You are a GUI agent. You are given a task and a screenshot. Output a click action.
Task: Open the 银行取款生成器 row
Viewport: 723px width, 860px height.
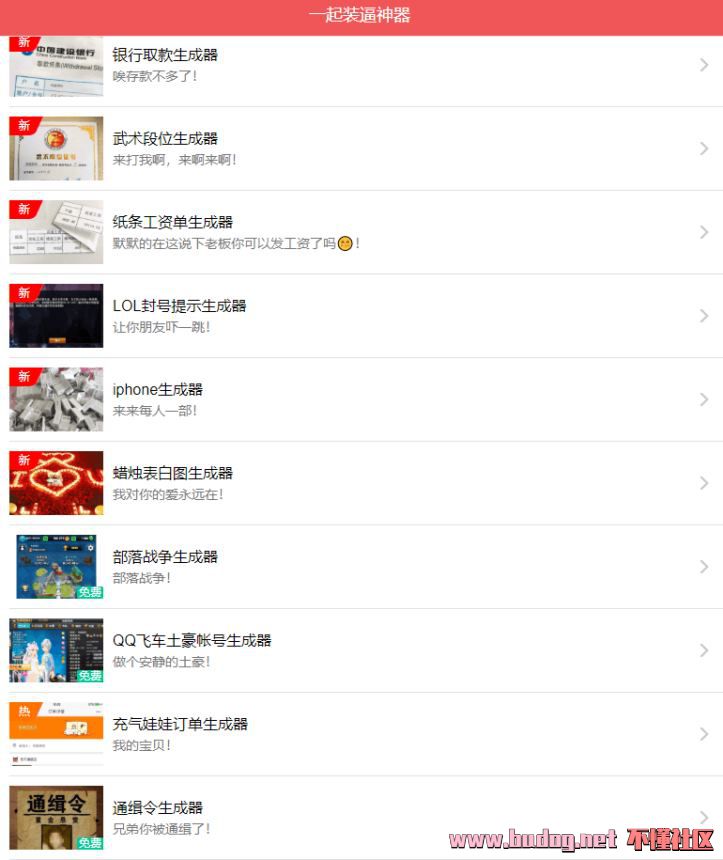coord(165,56)
